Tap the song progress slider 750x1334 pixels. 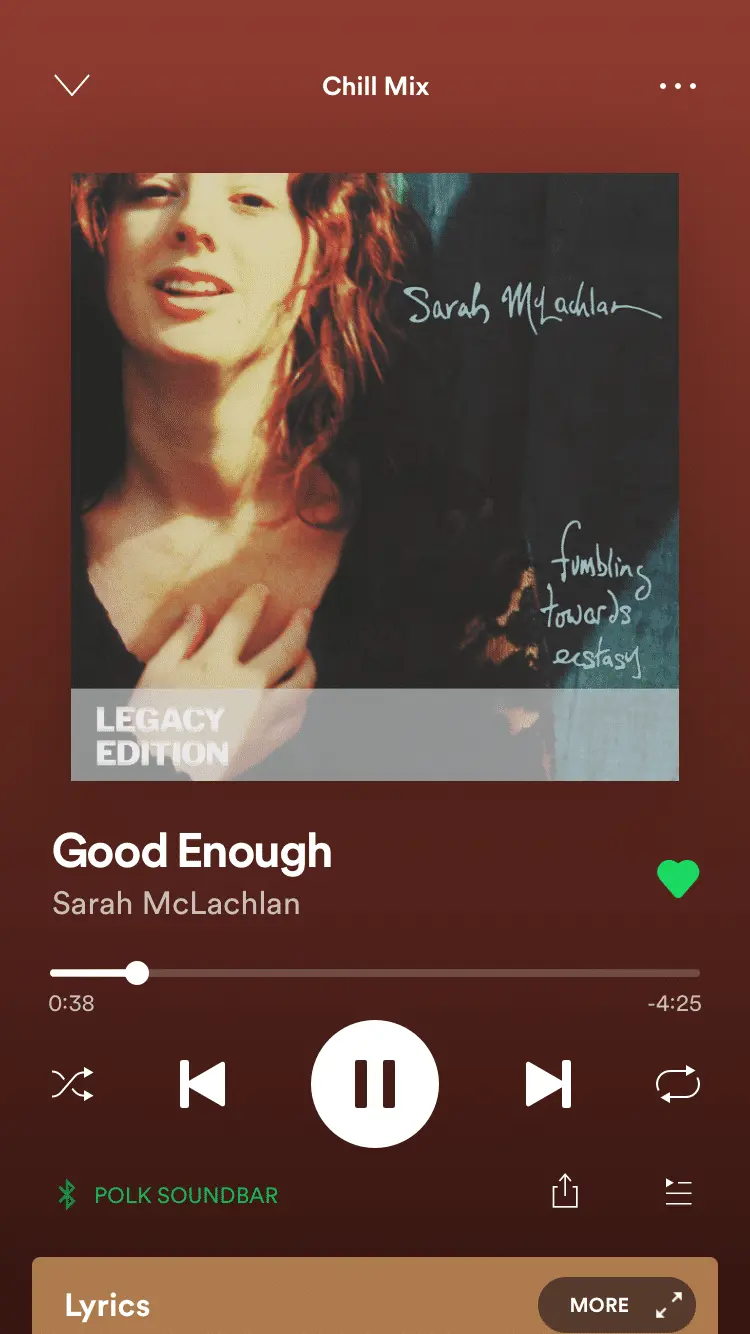(x=375, y=972)
